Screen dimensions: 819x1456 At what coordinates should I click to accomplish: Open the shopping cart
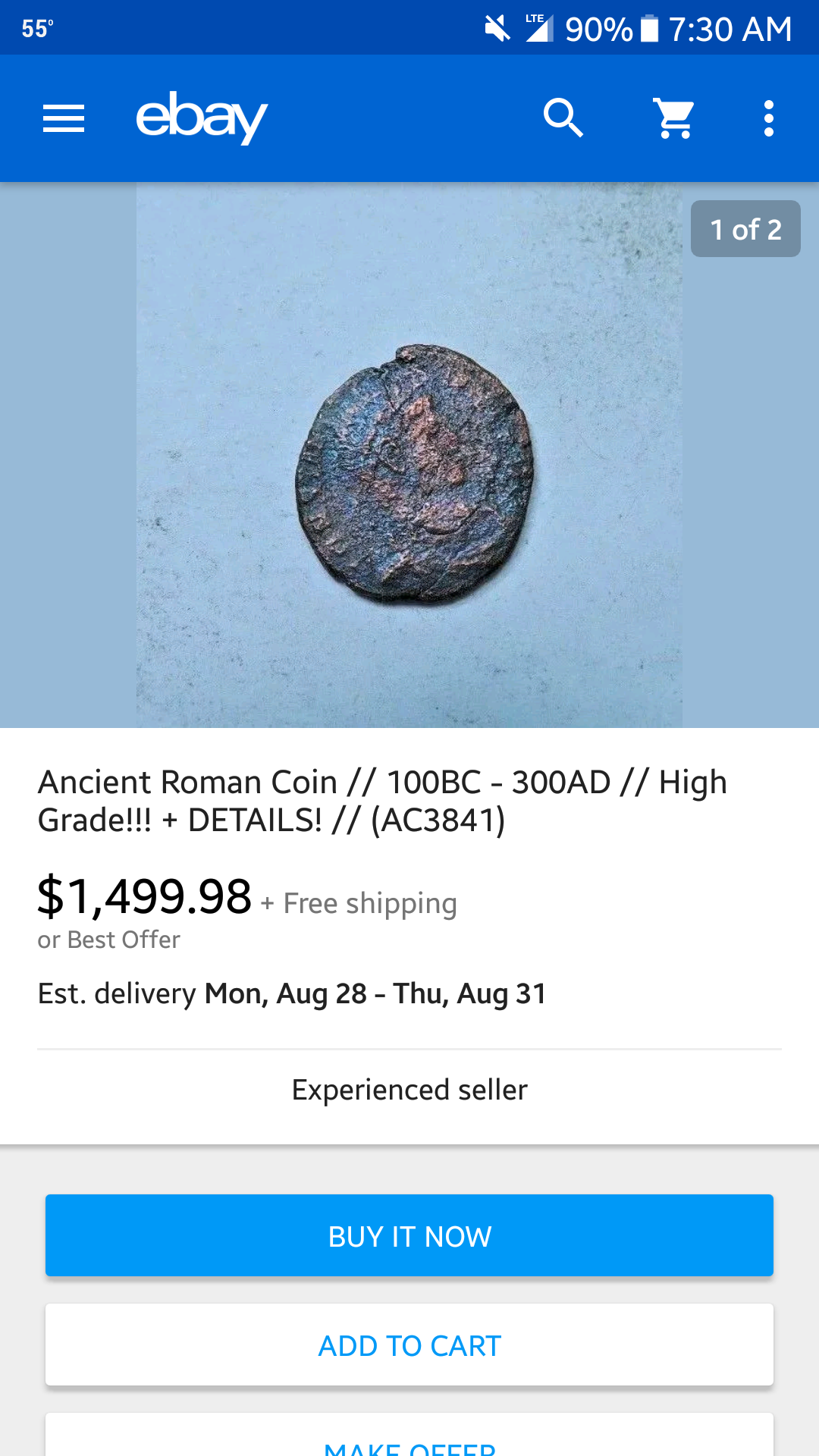[x=674, y=118]
